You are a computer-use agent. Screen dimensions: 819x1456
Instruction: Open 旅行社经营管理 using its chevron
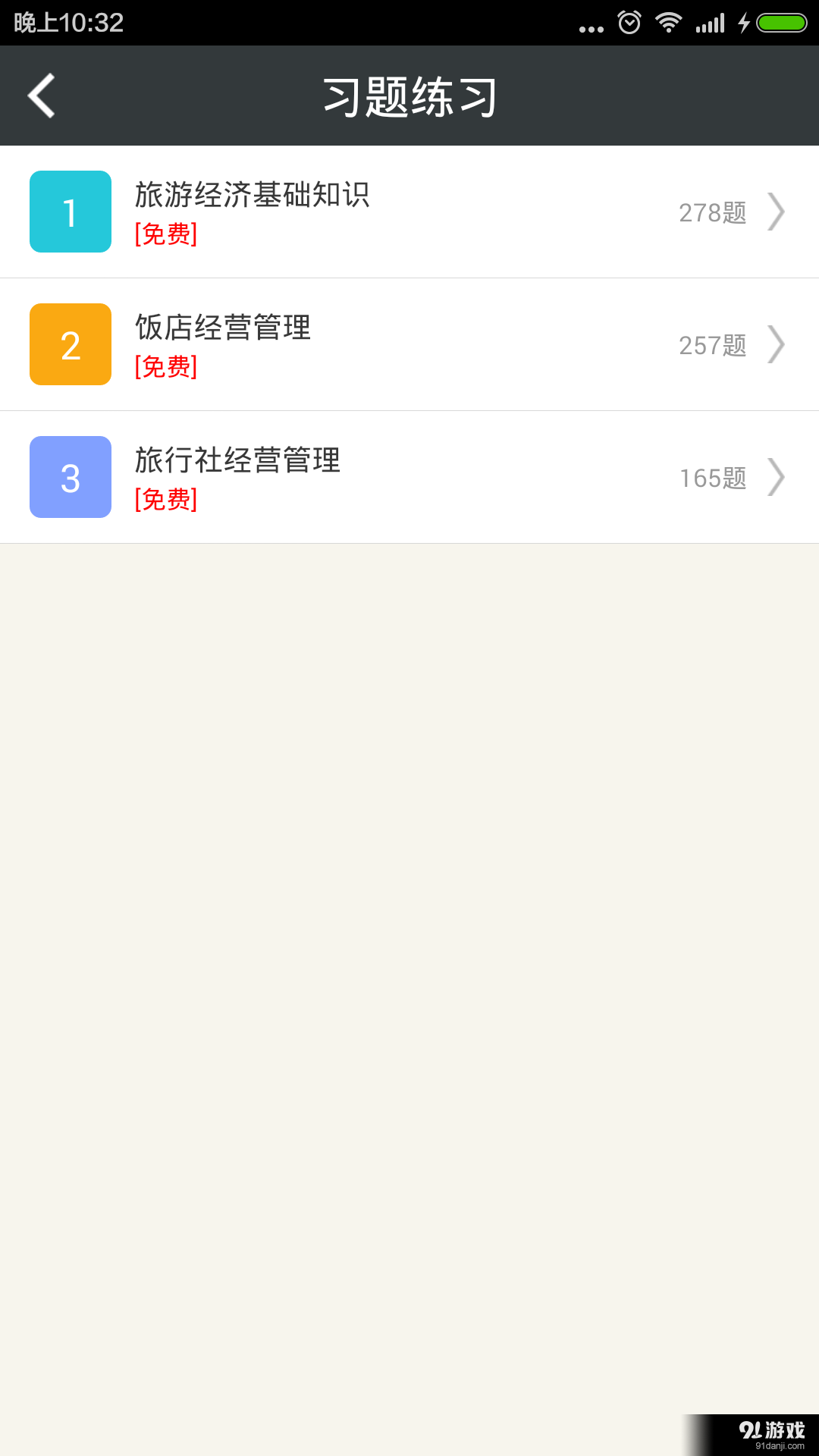(777, 477)
